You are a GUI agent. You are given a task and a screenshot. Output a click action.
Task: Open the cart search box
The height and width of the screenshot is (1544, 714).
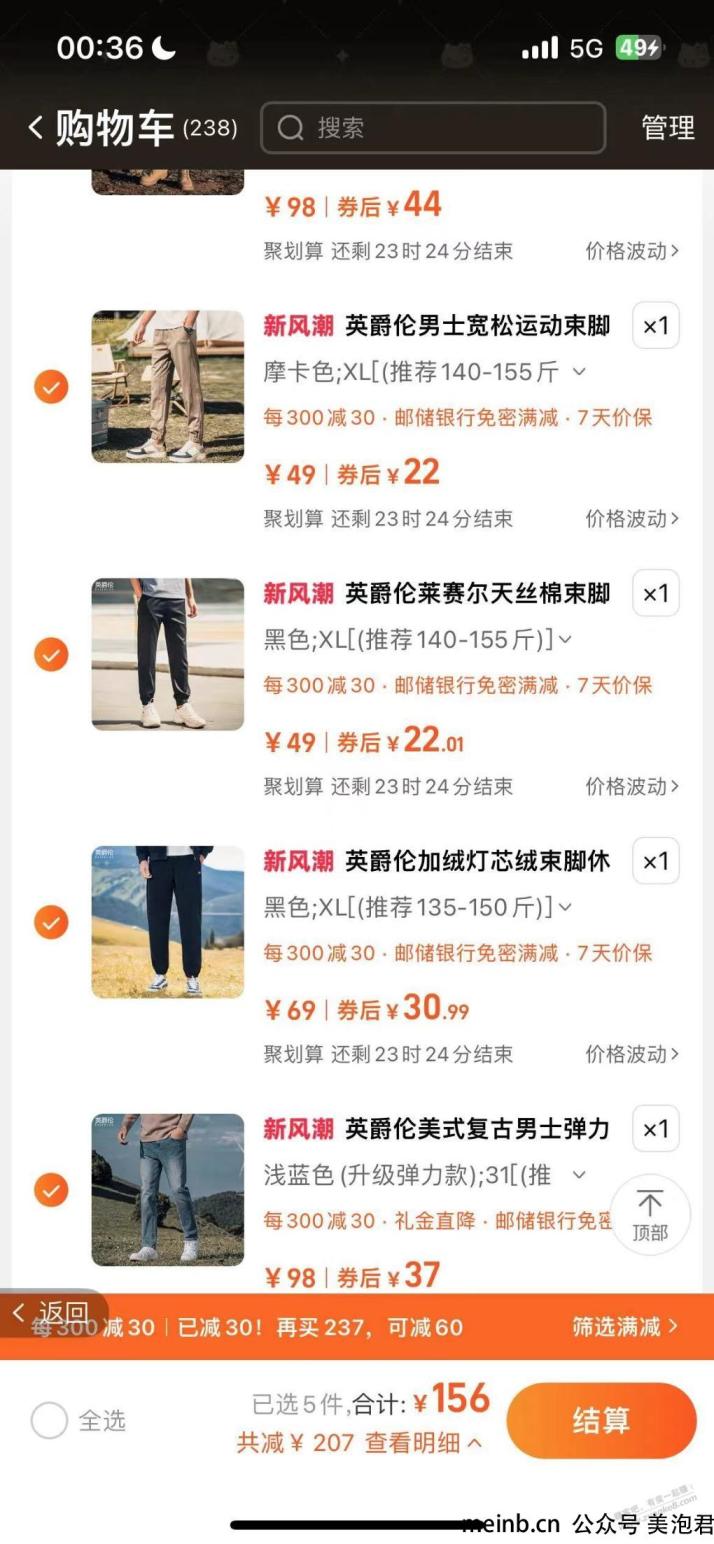tap(432, 128)
